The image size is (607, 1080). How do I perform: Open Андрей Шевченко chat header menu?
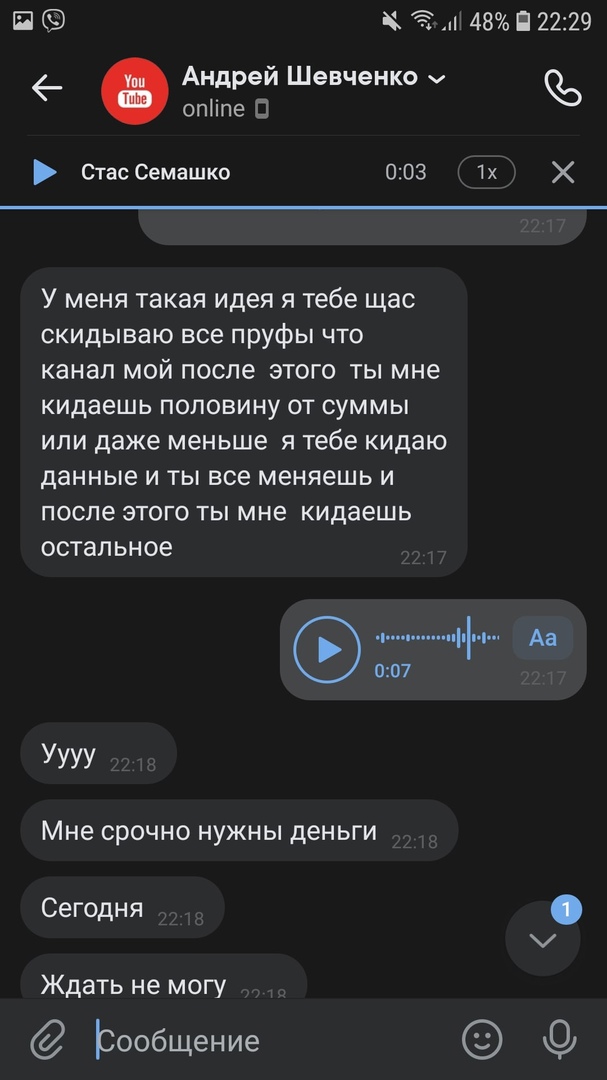(436, 78)
